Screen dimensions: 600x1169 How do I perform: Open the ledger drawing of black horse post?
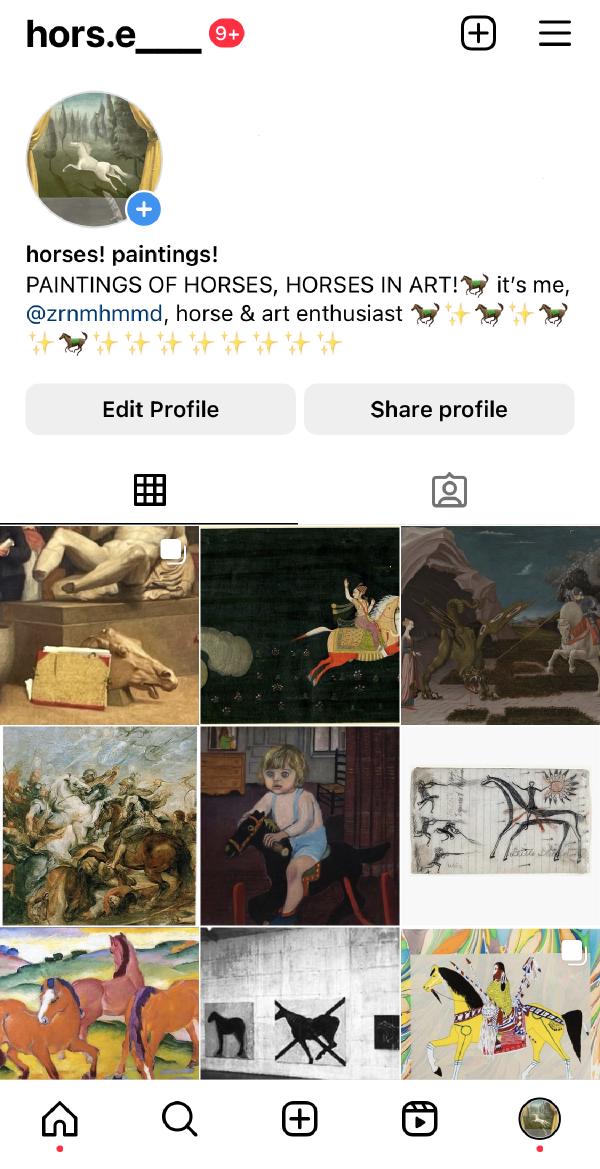(500, 826)
